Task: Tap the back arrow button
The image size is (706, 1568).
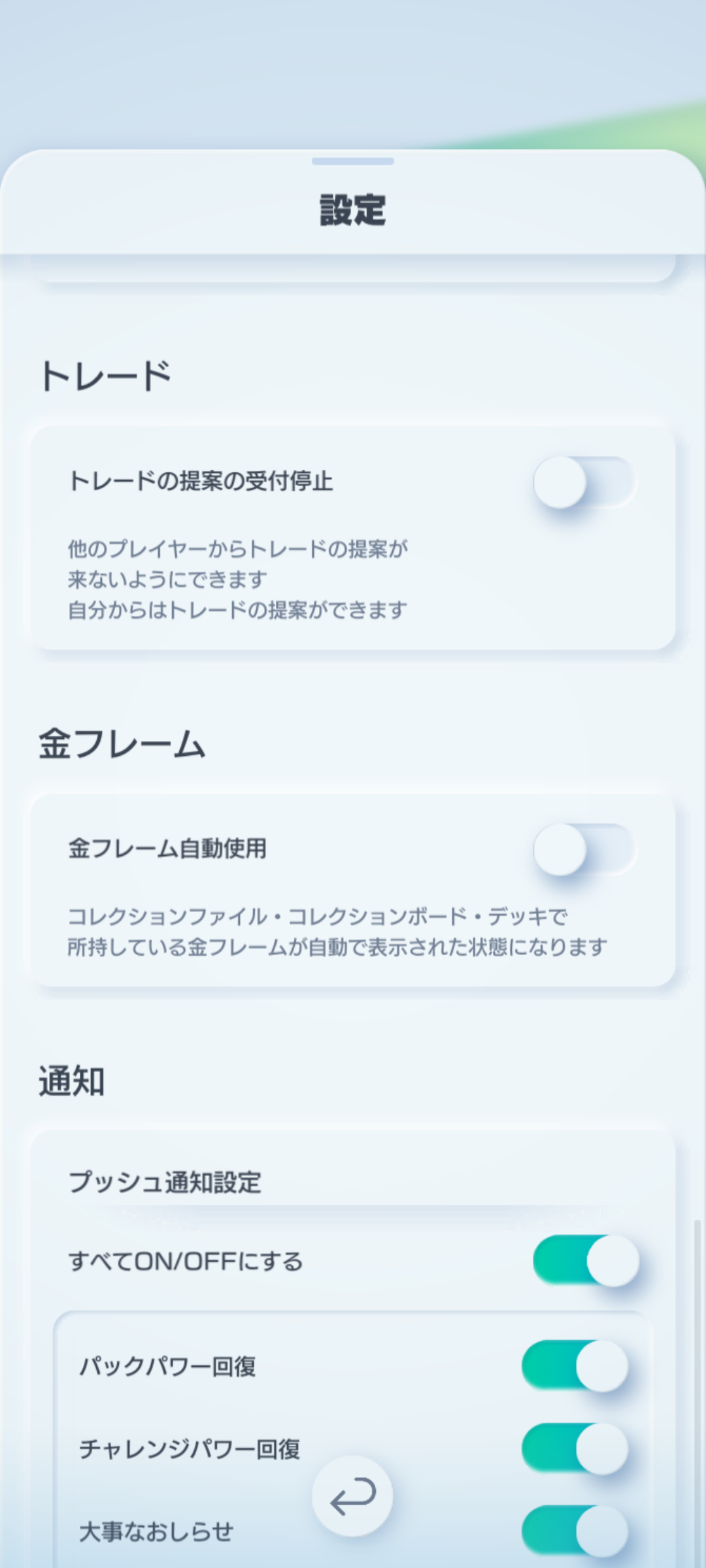Action: [x=352, y=1496]
